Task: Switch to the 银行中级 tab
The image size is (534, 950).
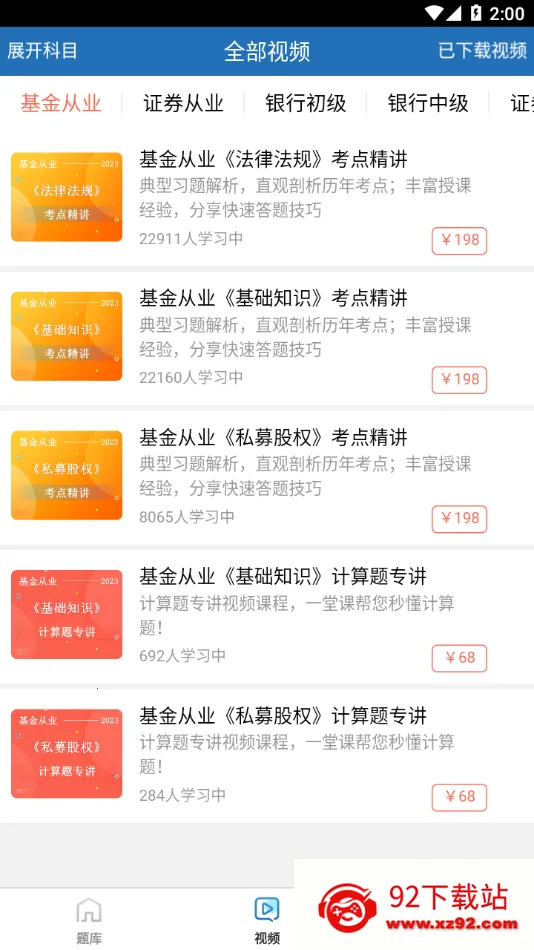Action: [428, 104]
